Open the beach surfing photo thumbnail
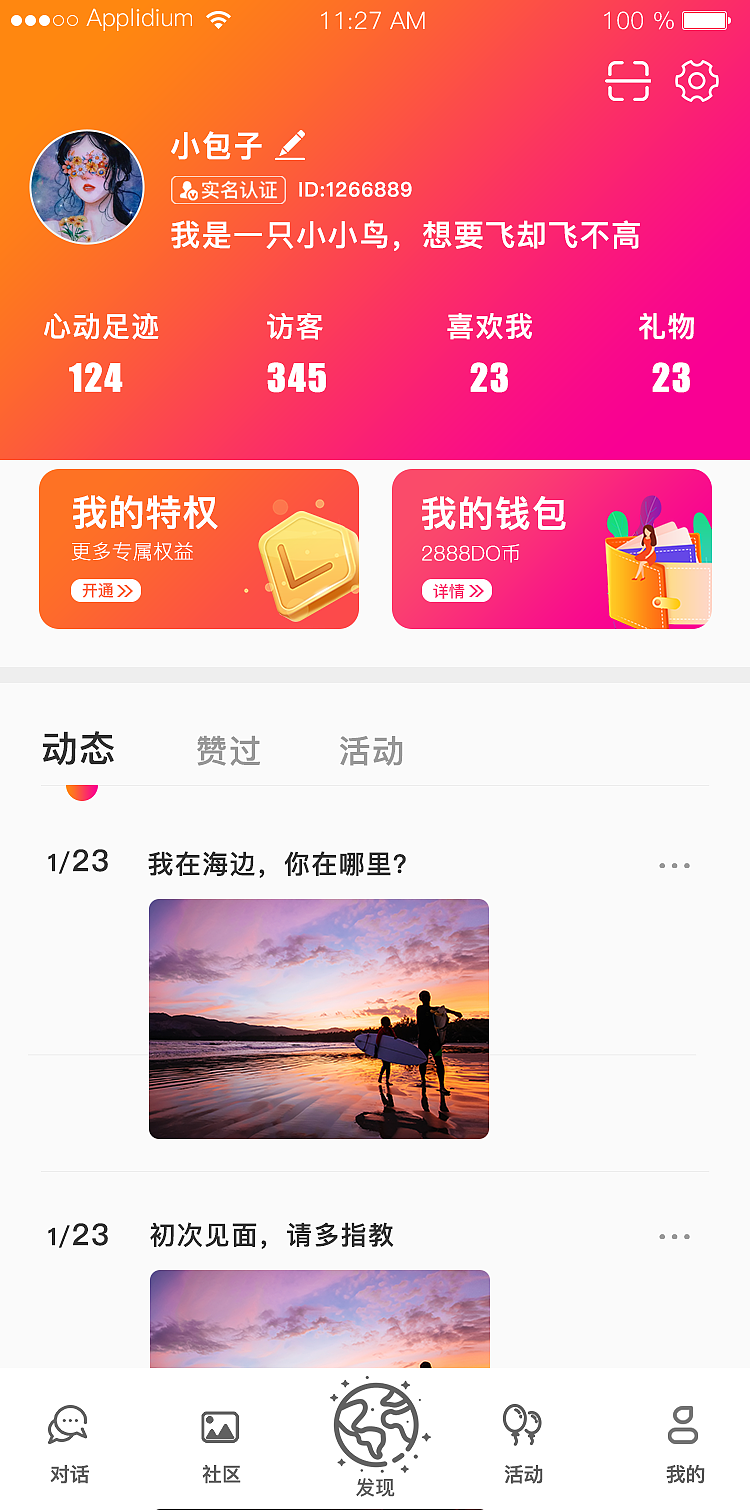 coord(319,1018)
